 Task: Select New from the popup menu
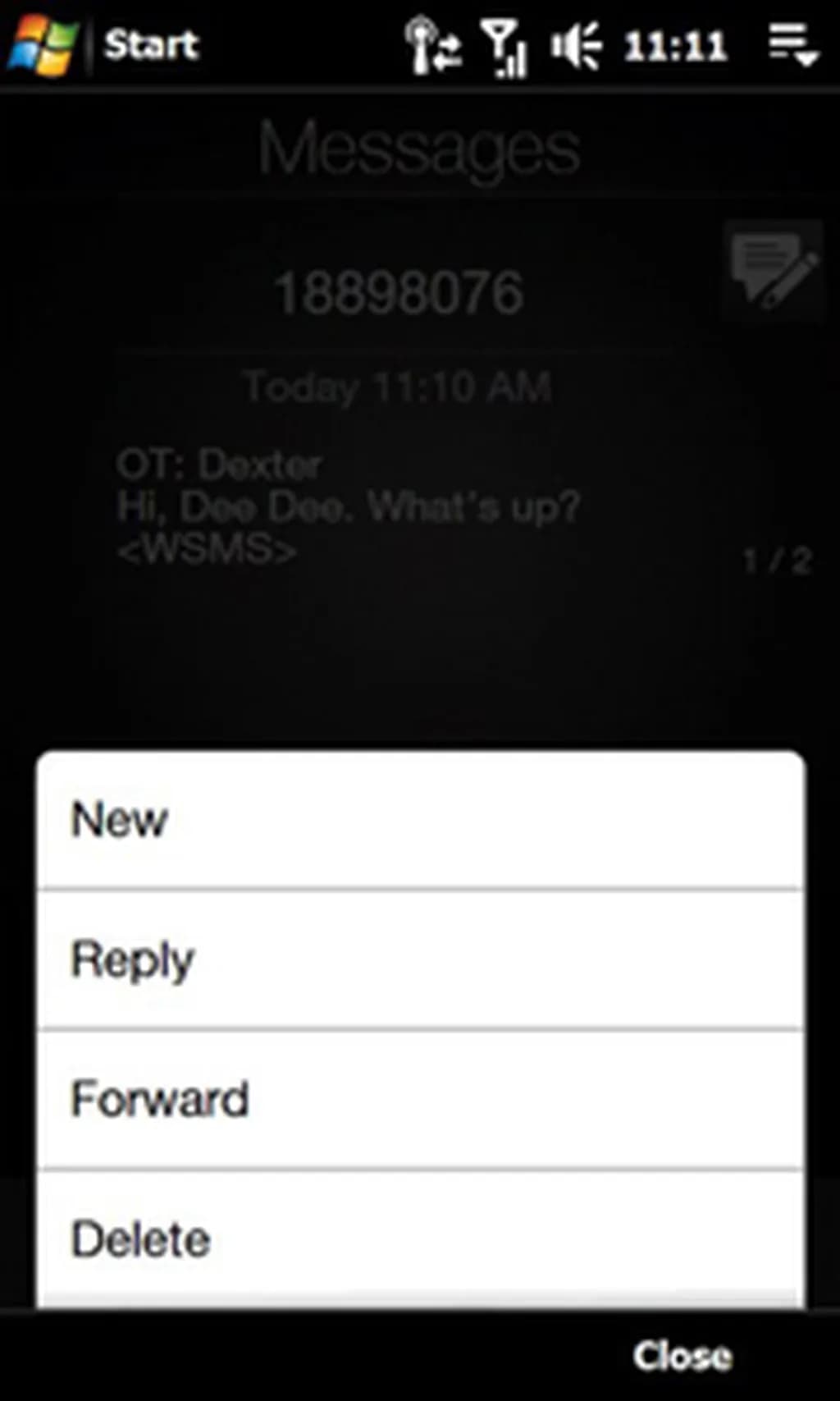coord(420,819)
